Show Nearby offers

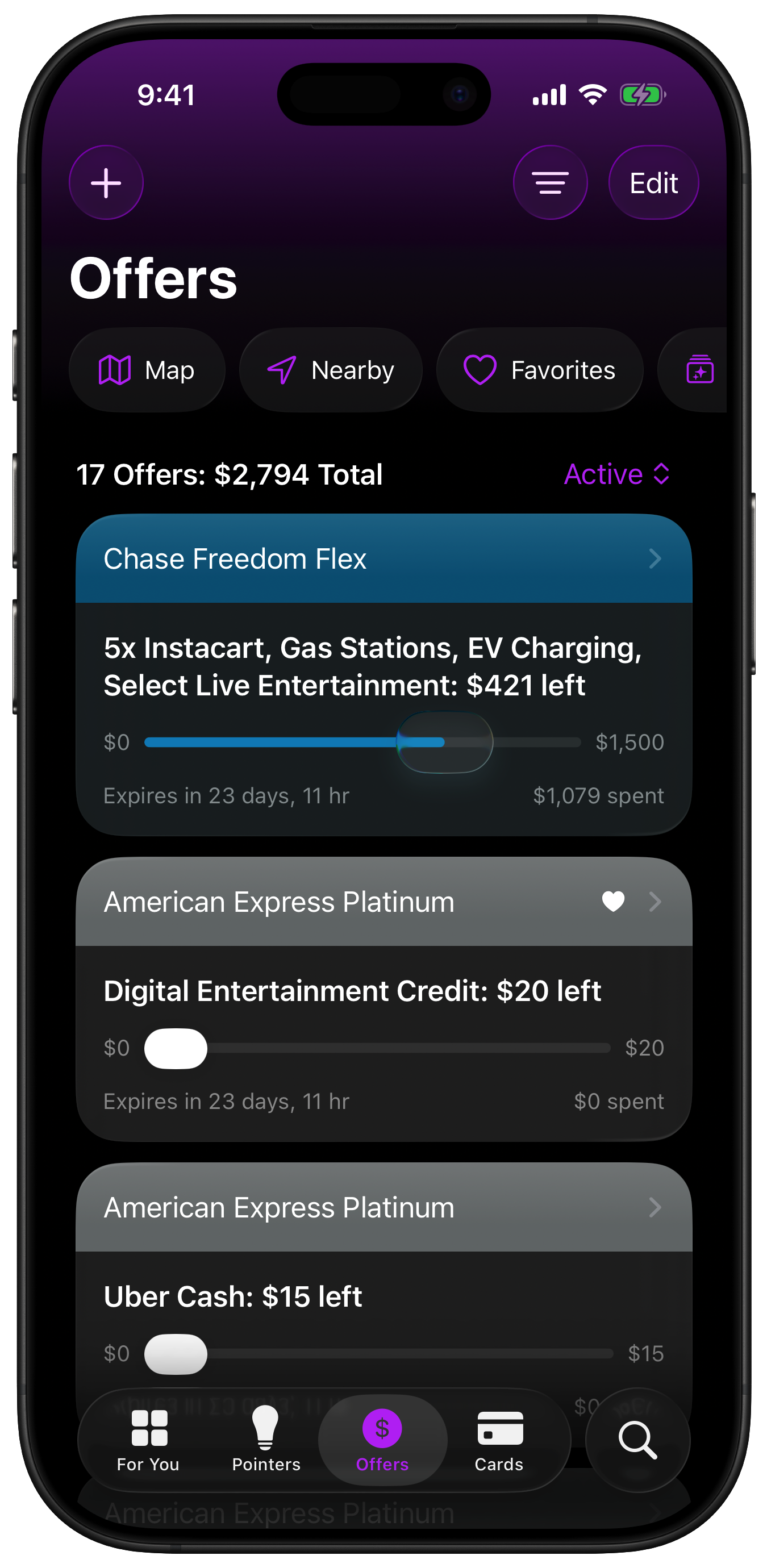(331, 370)
